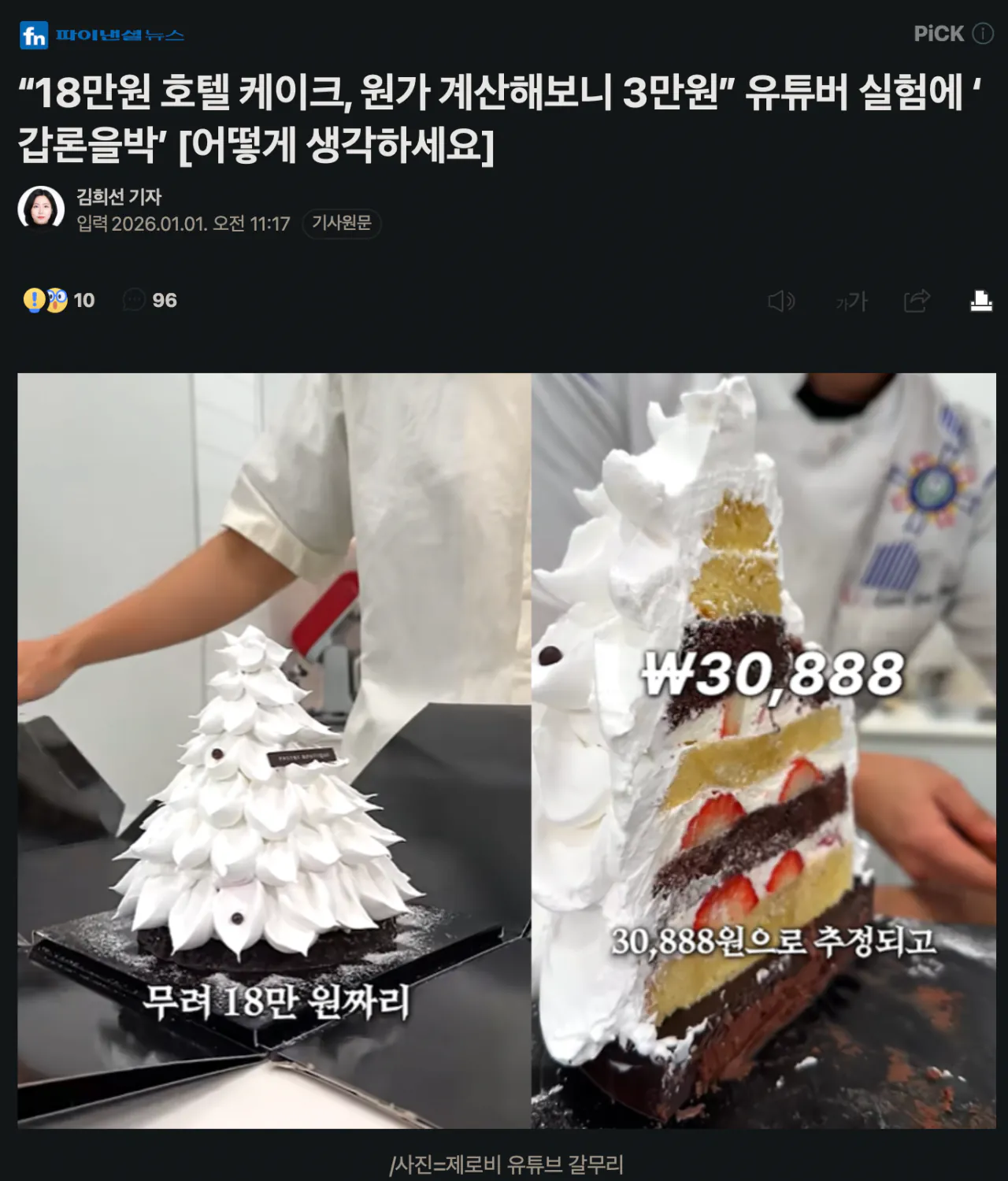The width and height of the screenshot is (1008, 1181).
Task: Open the 기사원문 original article link
Action: (341, 224)
